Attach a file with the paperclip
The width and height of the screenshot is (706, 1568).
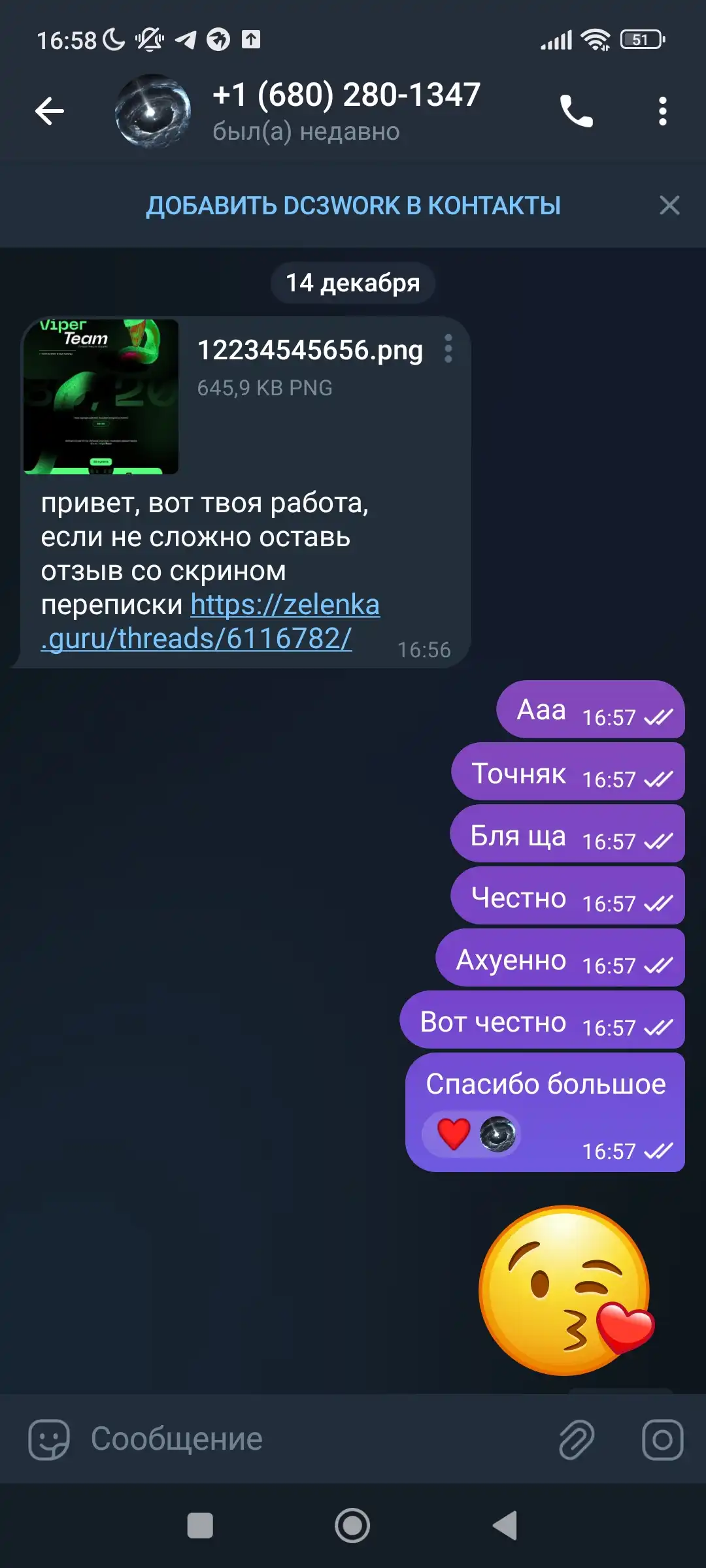577,1439
